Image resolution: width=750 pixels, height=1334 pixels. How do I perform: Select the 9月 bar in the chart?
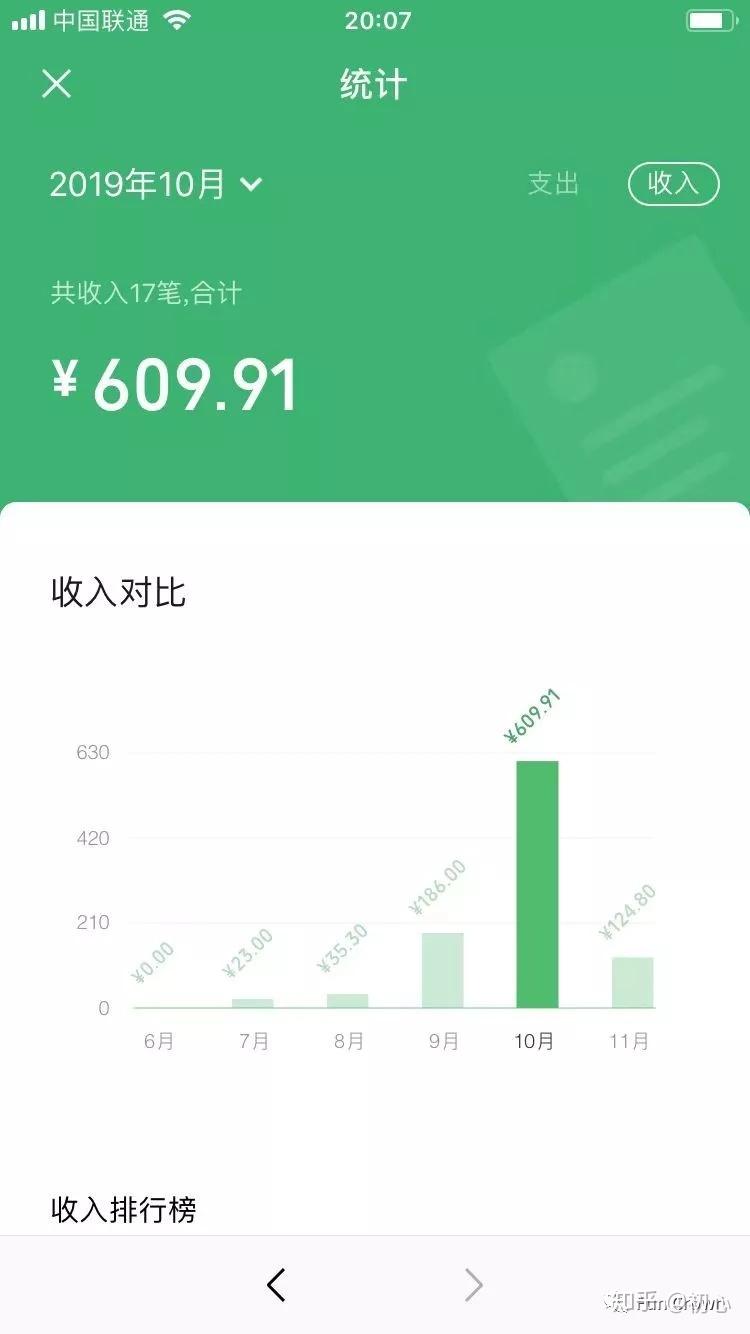coord(443,969)
